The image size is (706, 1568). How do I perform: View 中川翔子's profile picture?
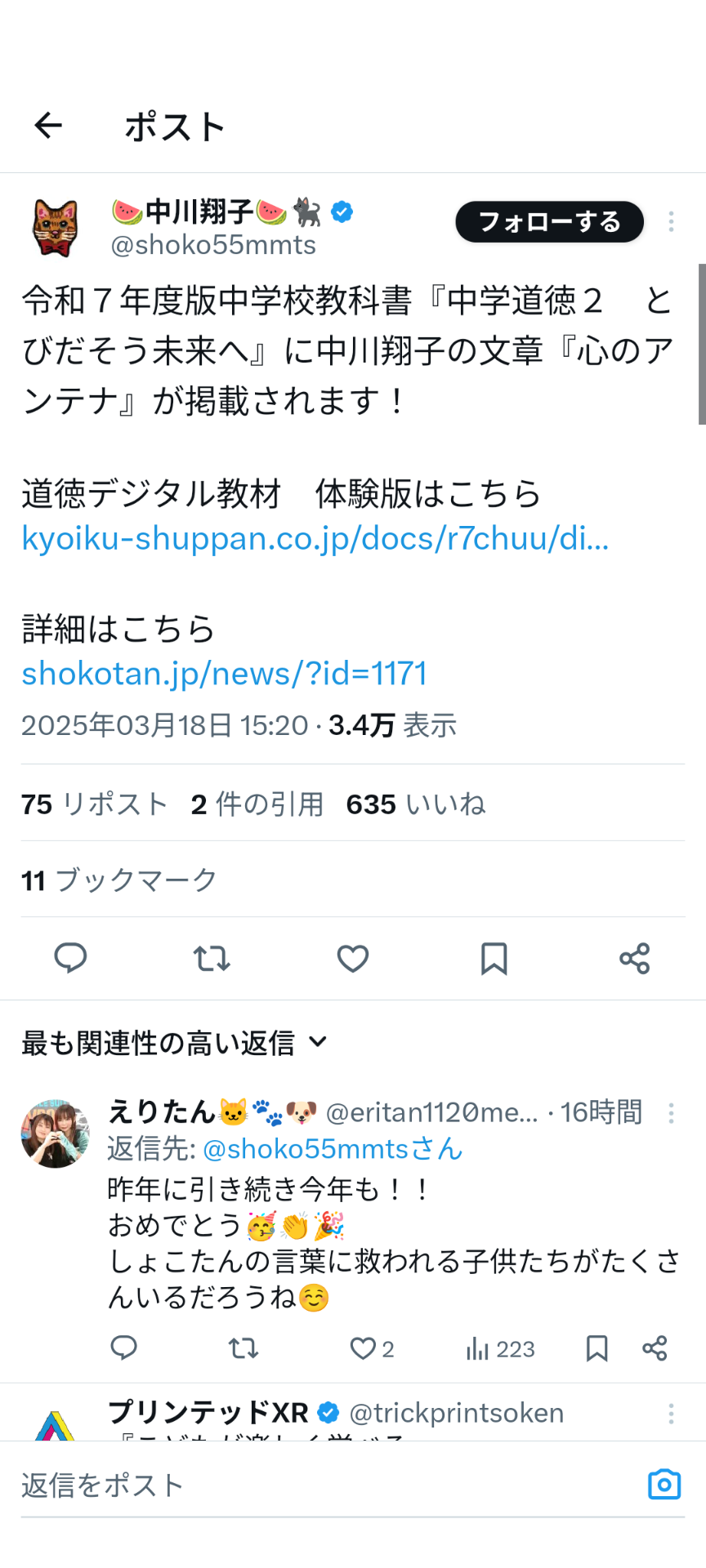[55, 229]
